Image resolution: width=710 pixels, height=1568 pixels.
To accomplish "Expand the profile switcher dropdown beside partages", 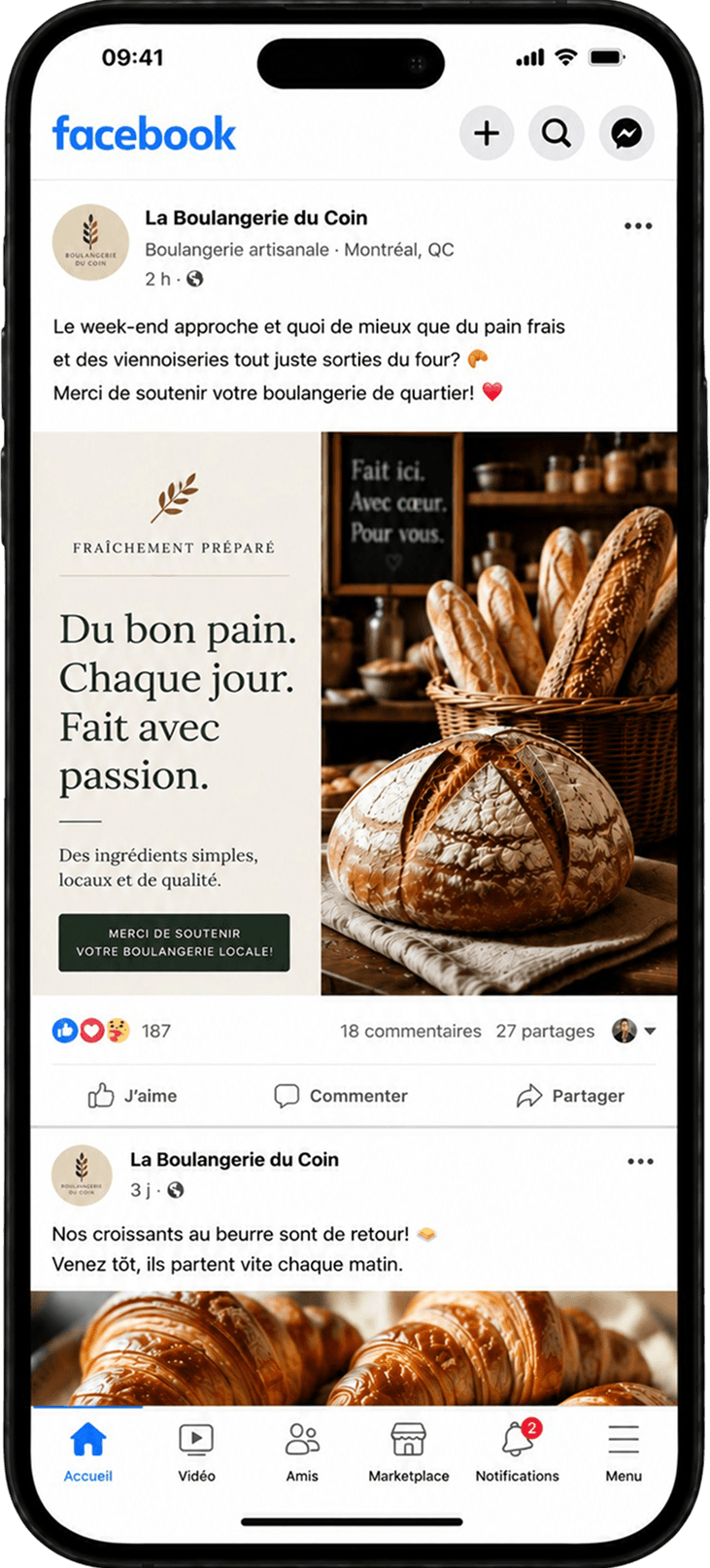I will click(x=634, y=1031).
